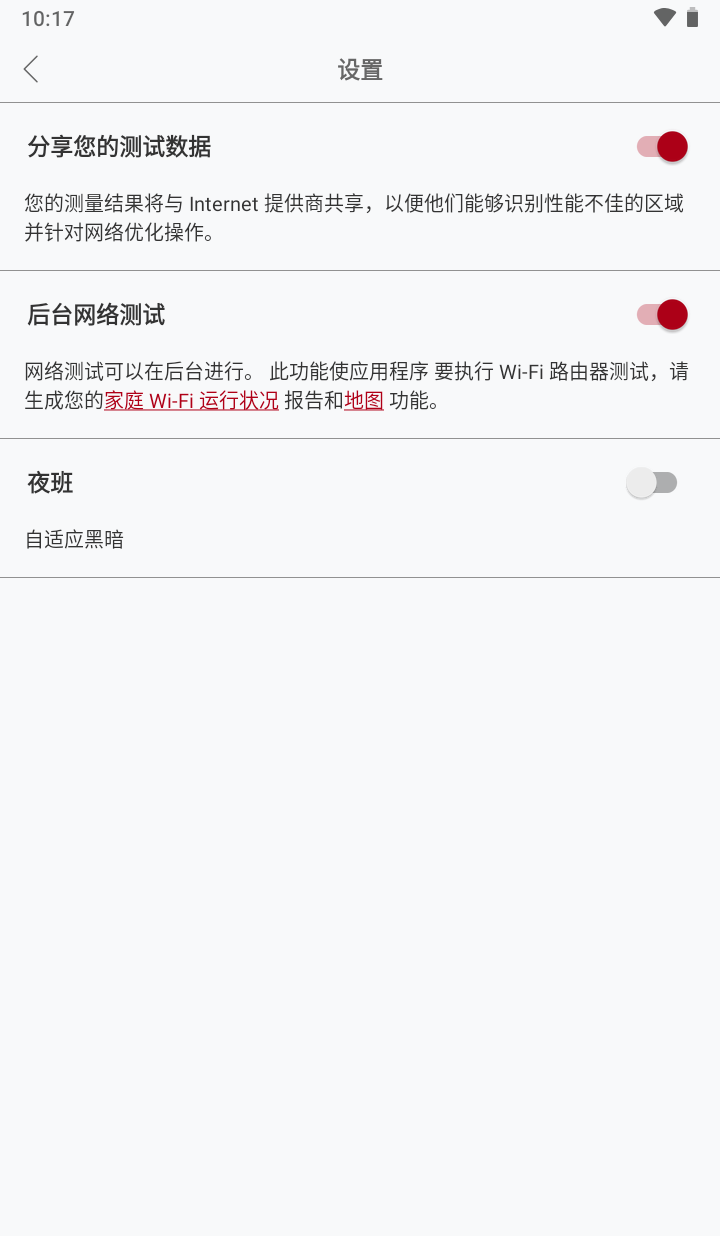Screen dimensions: 720x1236
Task: Turn off the 后台网络测试 switch
Action: [658, 314]
